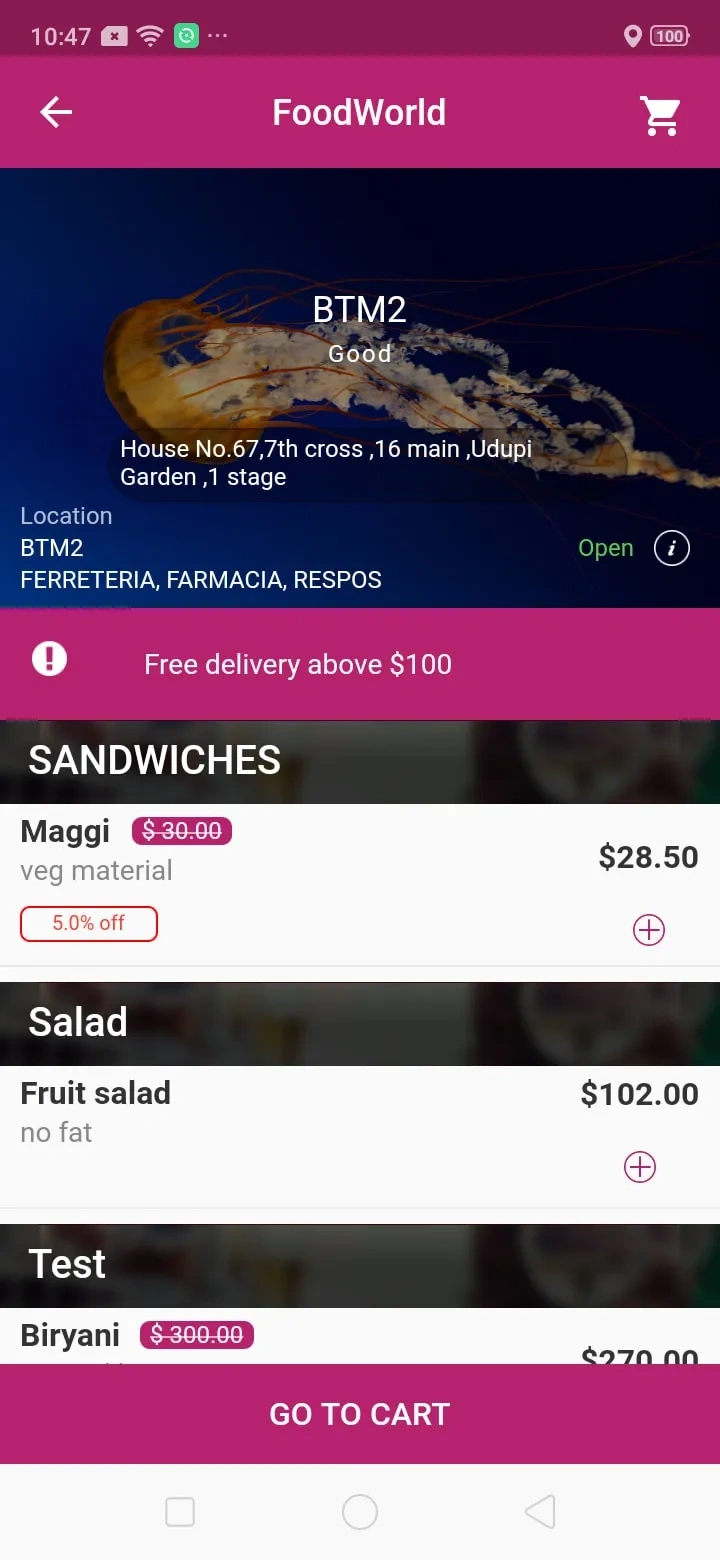
Task: Open the recent apps overview
Action: 180,1511
